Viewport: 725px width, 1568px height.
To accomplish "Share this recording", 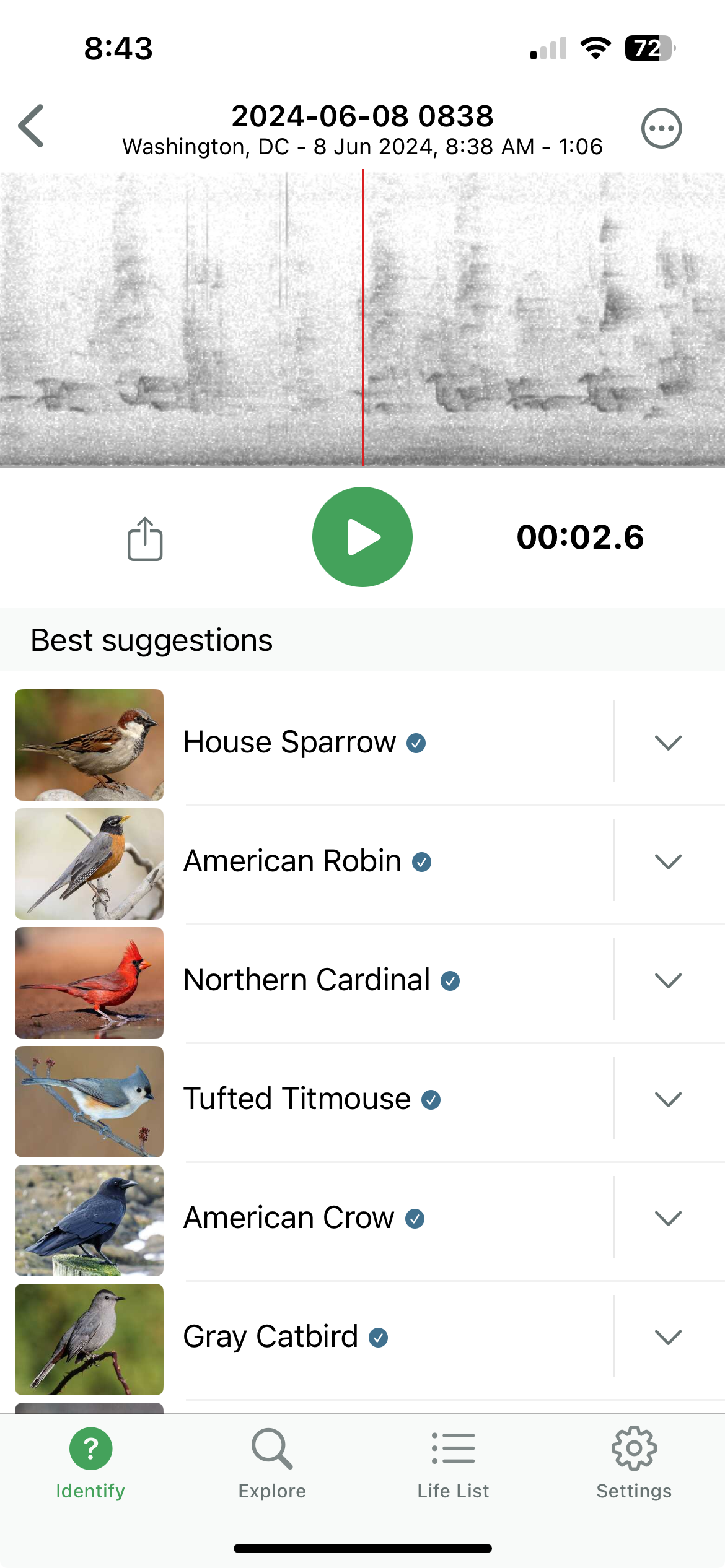I will [x=145, y=539].
